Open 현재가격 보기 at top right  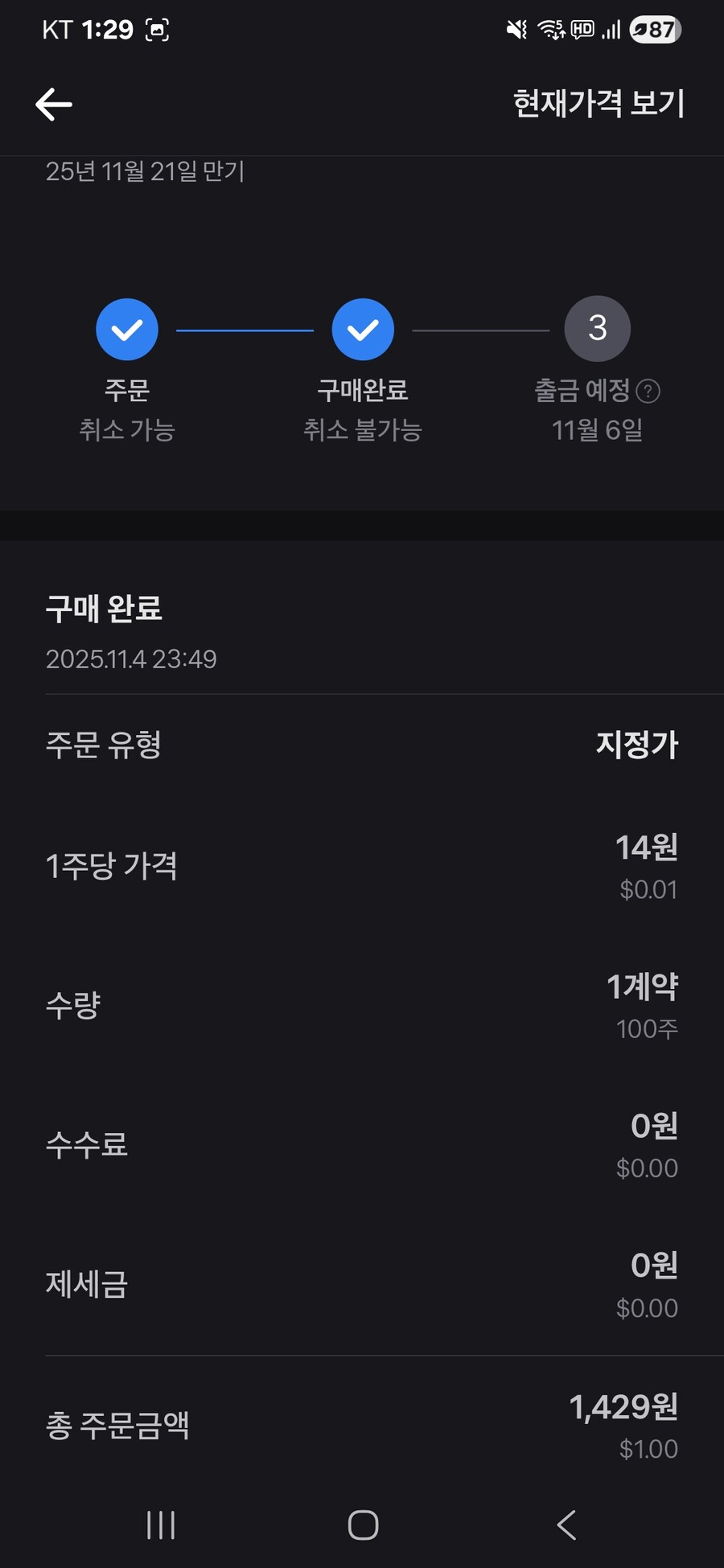(599, 104)
